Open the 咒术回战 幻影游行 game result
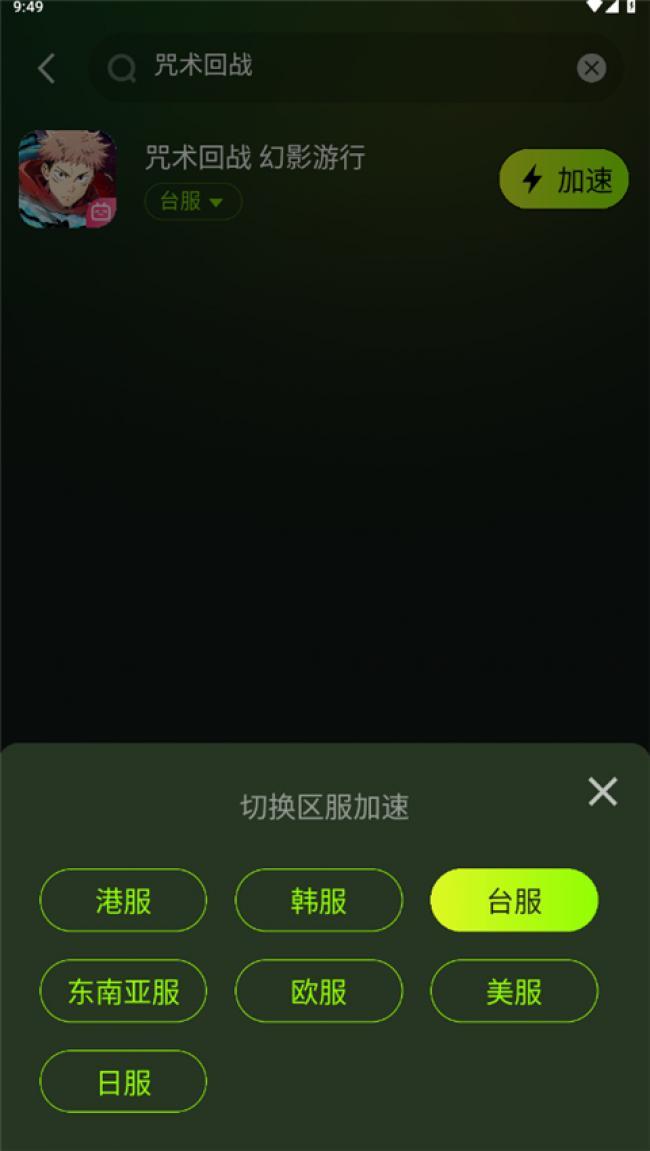 point(255,157)
